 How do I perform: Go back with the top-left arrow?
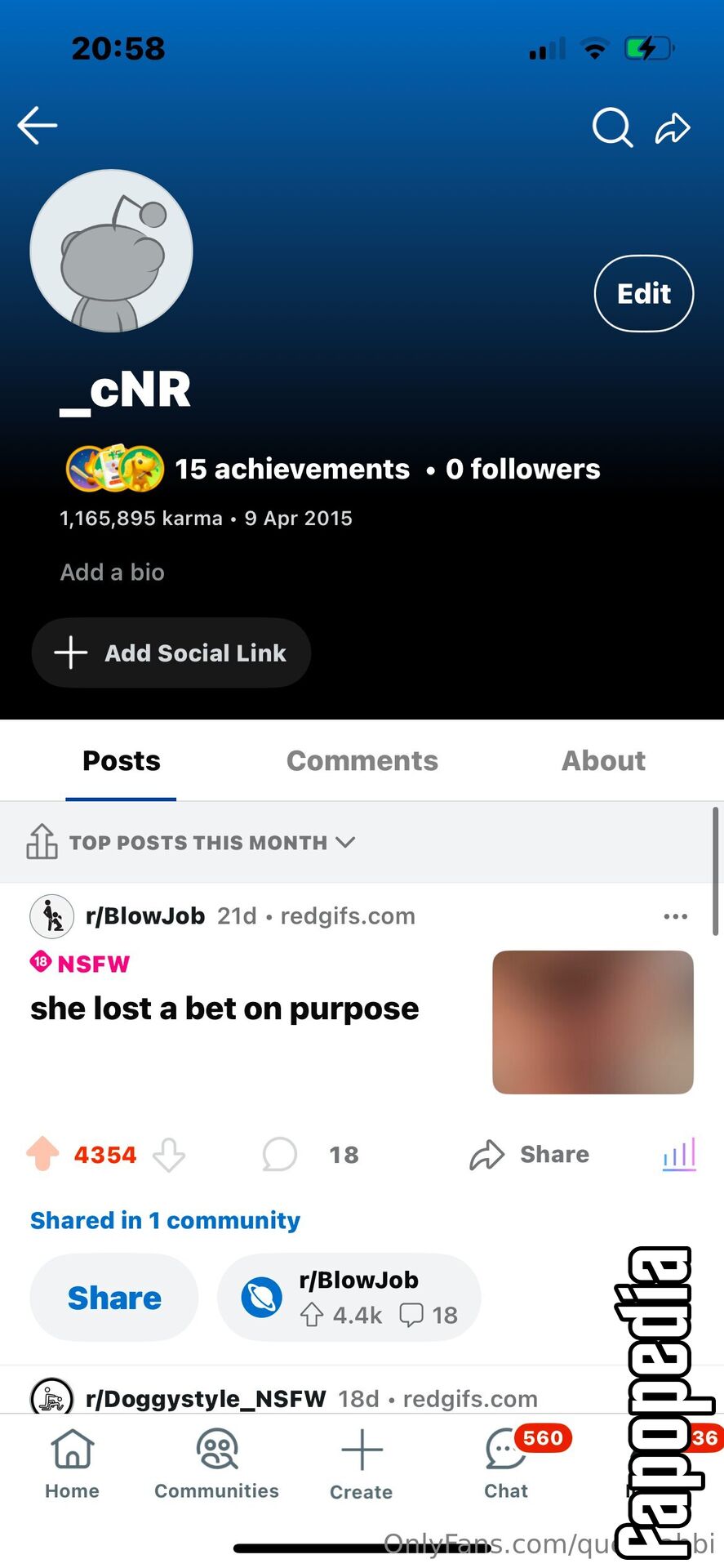point(38,126)
